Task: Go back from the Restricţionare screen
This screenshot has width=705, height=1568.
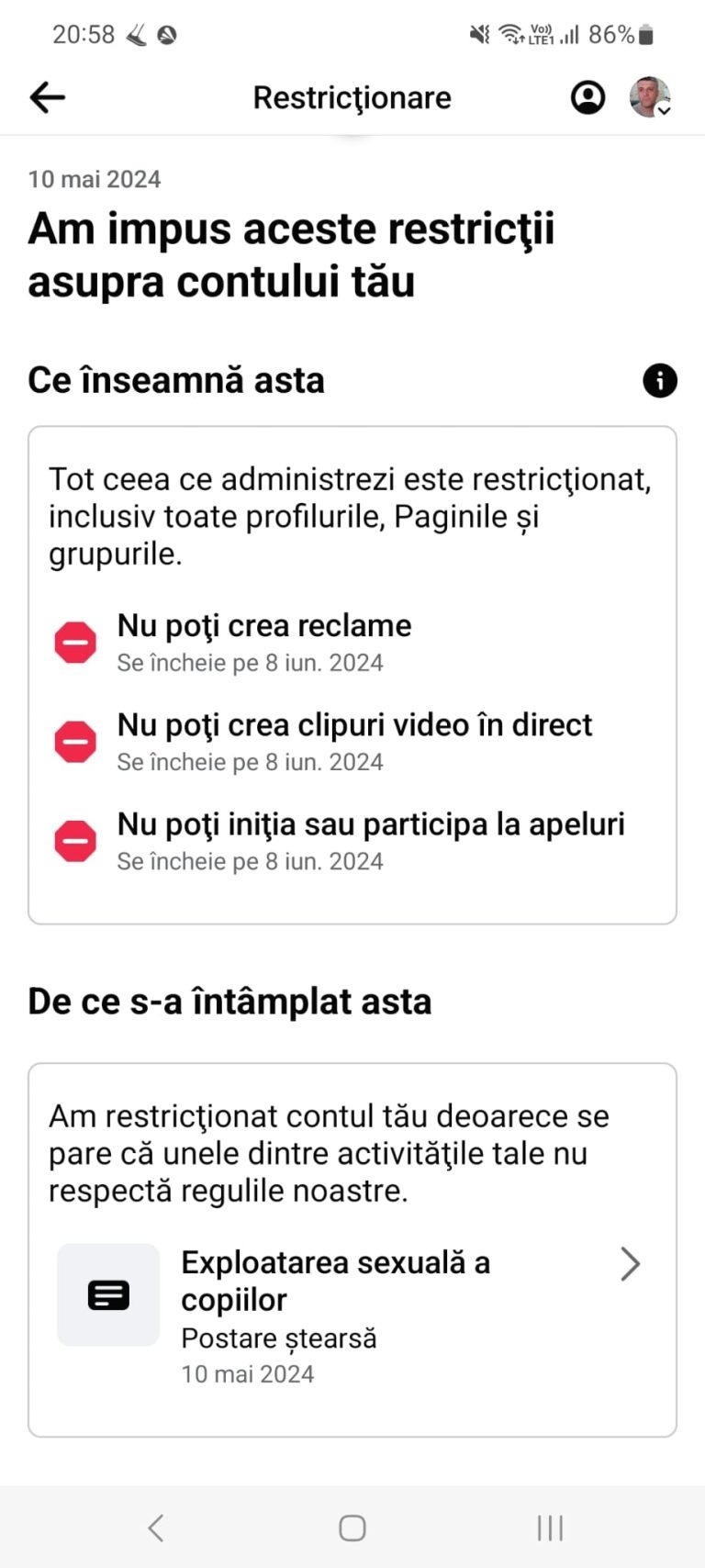Action: click(47, 97)
